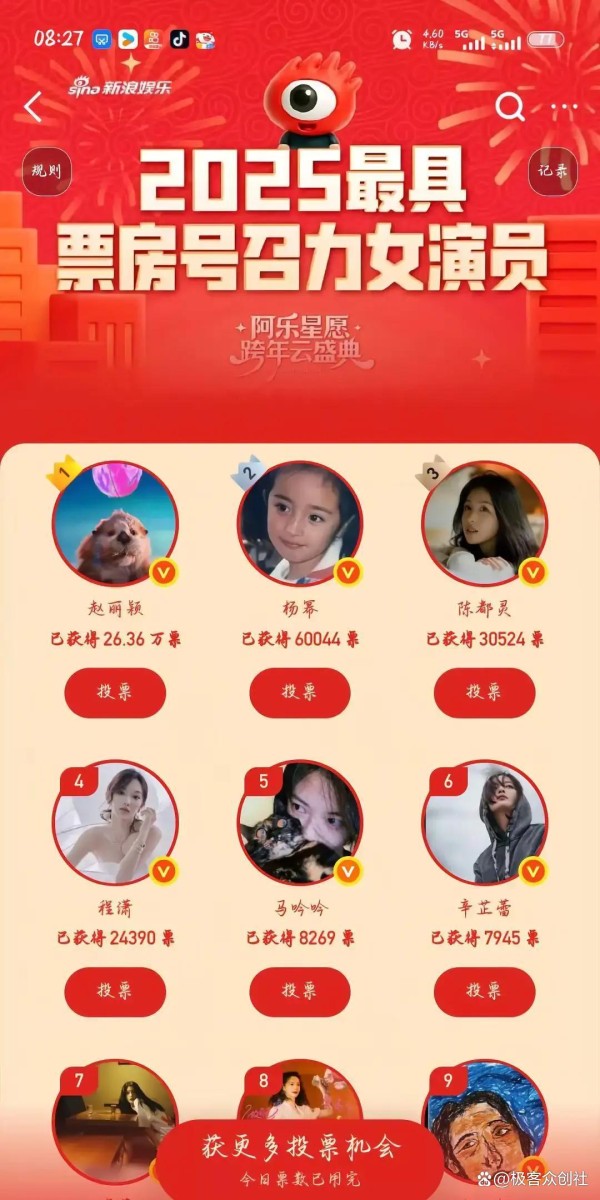This screenshot has height=1200, width=600.
Task: Vote for 马吟吟
Action: click(300, 991)
